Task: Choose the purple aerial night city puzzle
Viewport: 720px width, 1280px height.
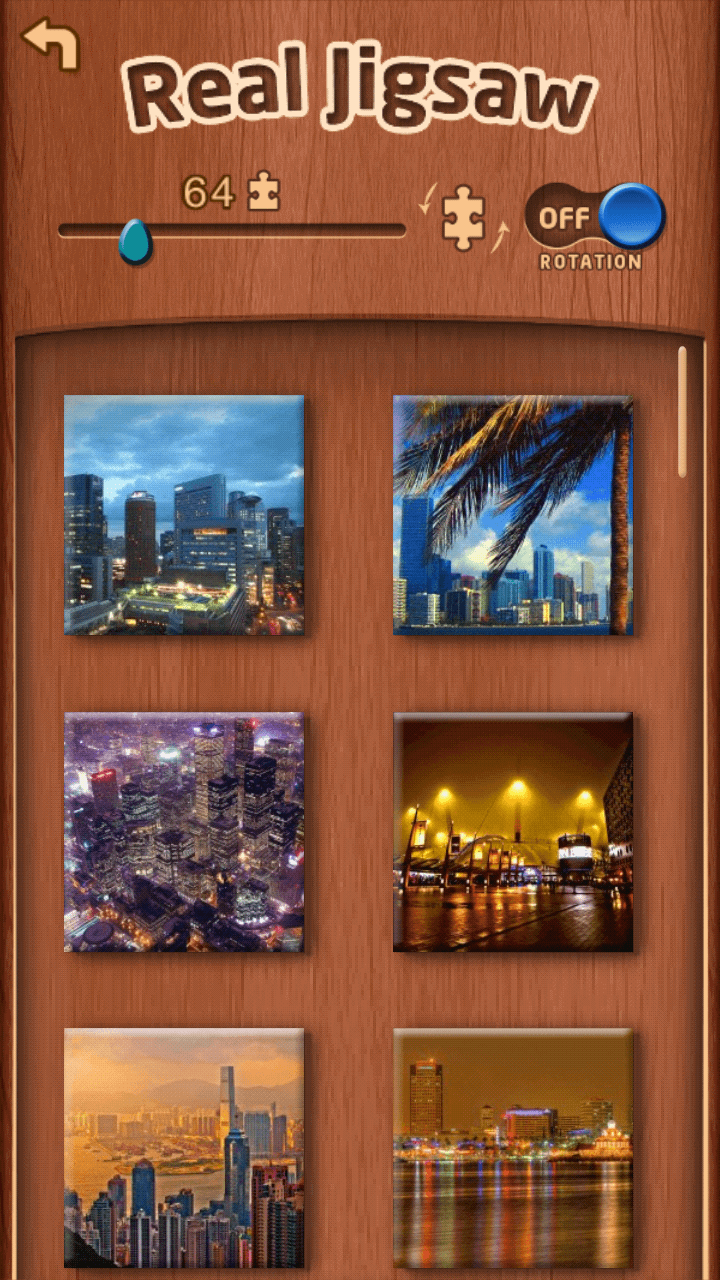Action: tap(184, 832)
